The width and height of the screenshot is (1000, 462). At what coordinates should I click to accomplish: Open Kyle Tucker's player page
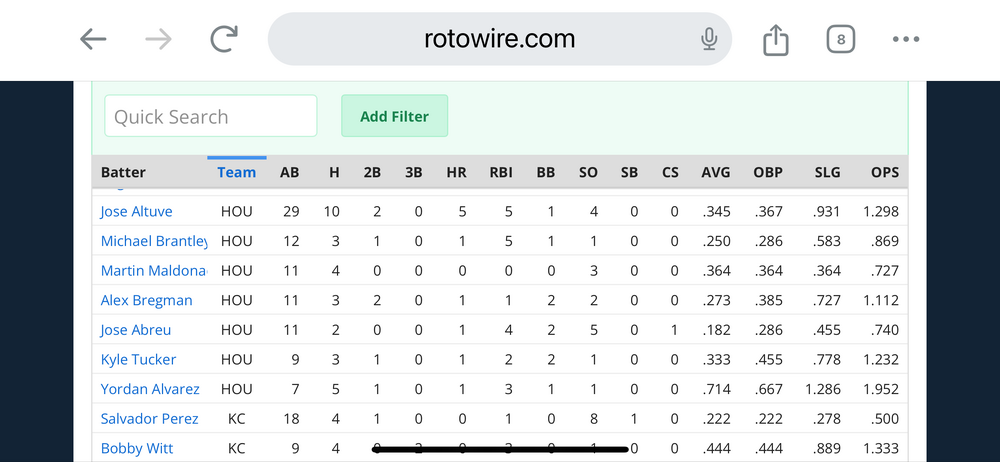pos(139,359)
